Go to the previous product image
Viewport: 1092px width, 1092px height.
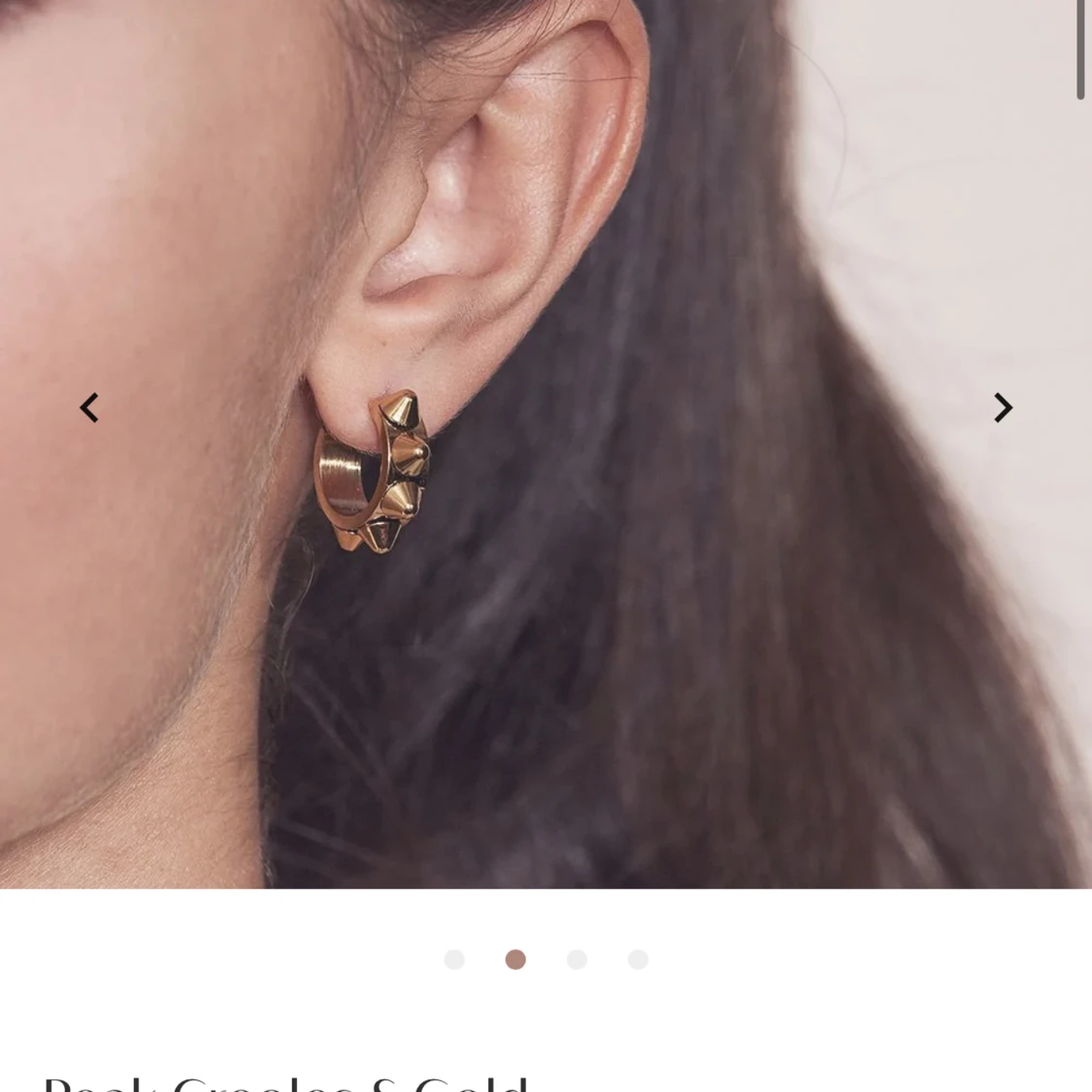[89, 408]
